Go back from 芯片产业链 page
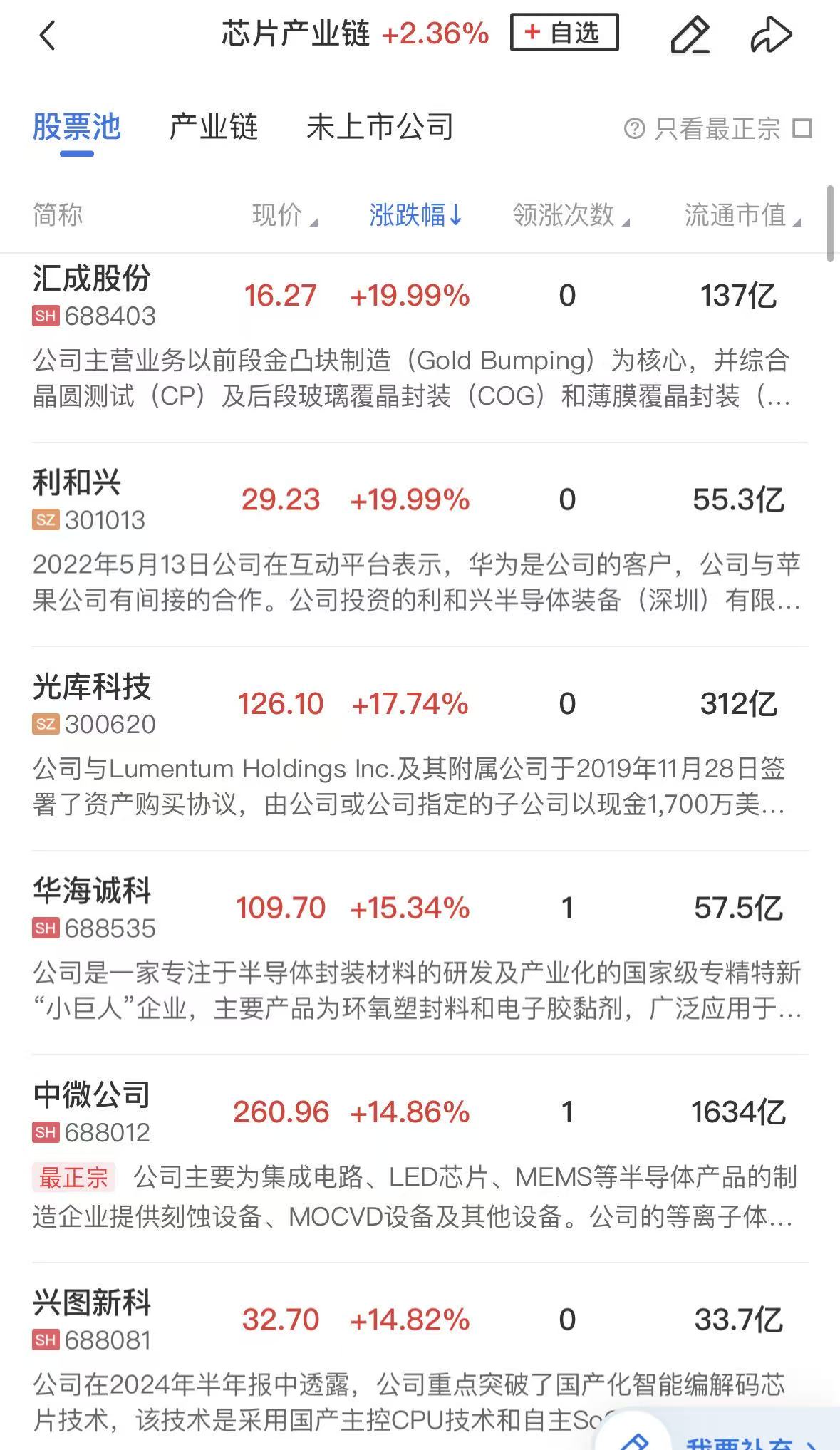The height and width of the screenshot is (1450, 840). coord(47,35)
